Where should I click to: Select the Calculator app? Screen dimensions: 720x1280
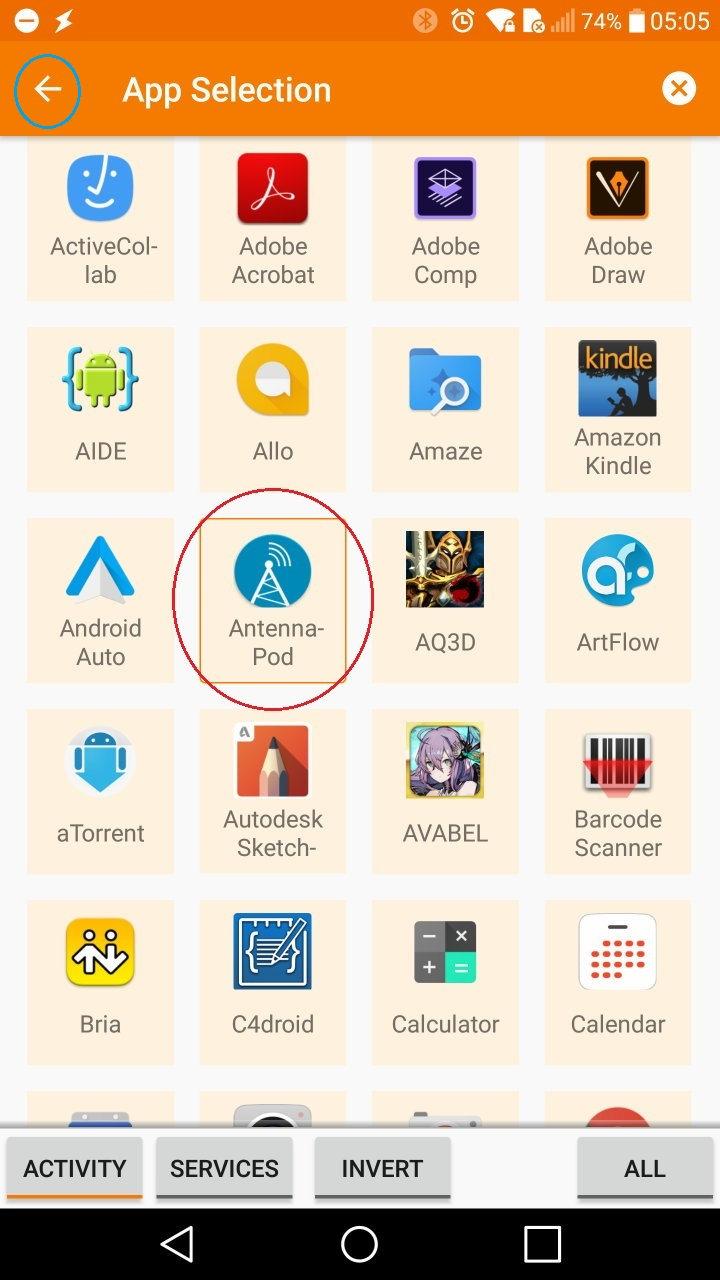pos(445,982)
